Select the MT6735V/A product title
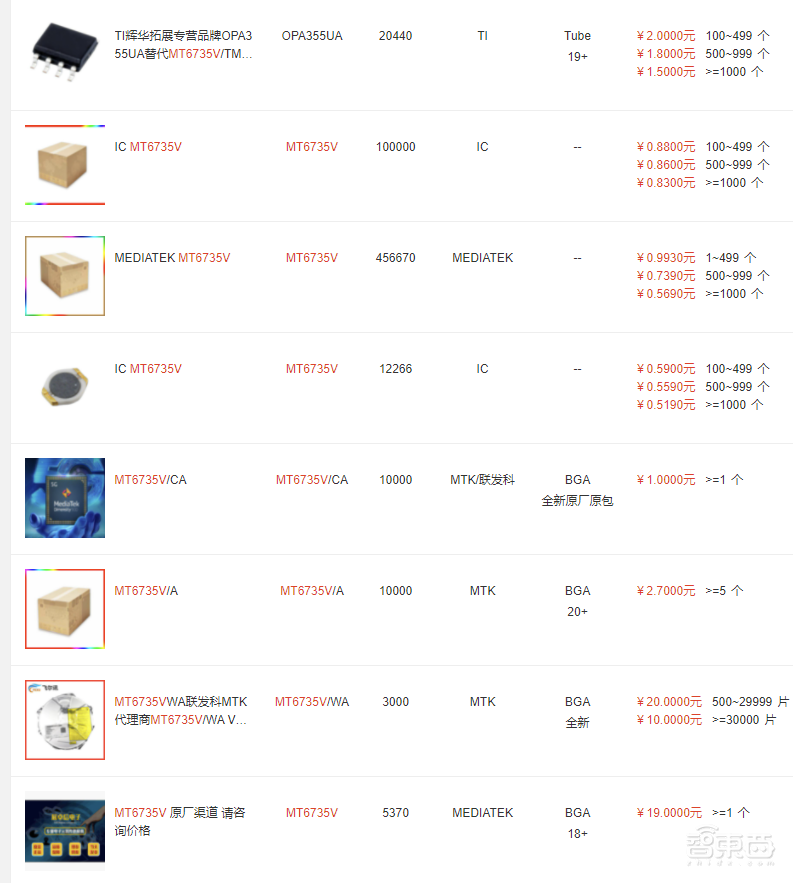 (x=146, y=591)
